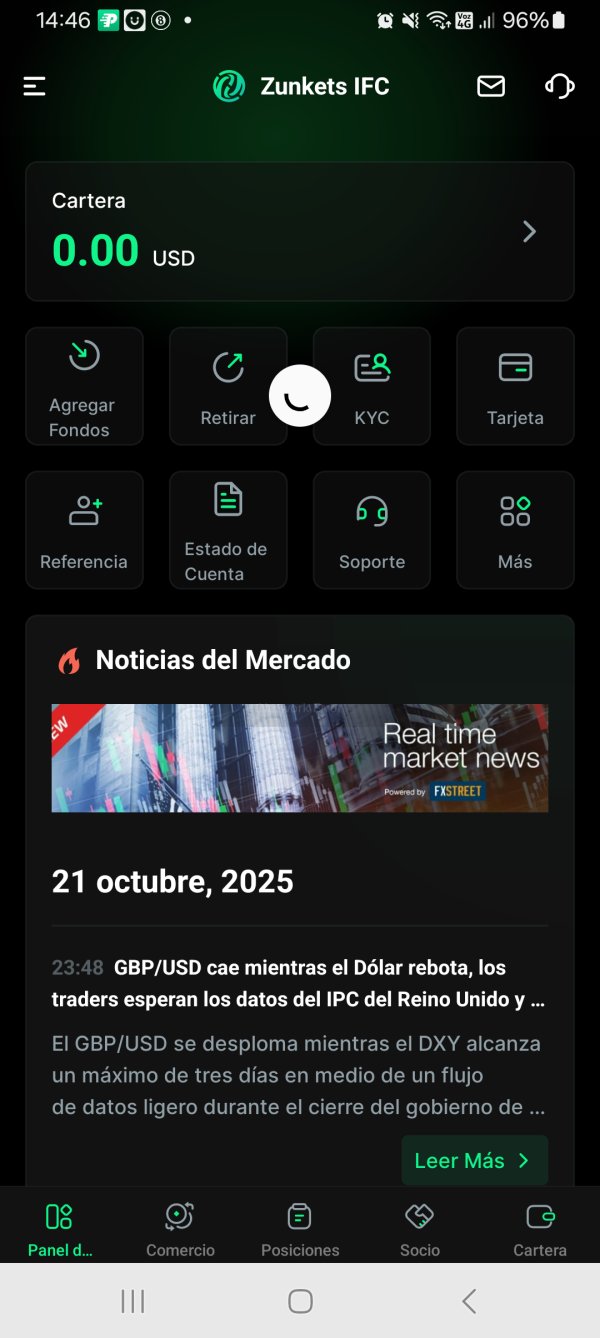Tap Leer Más on GBP/USD news
Screen dimensions: 600x1338
pyautogui.click(x=474, y=1160)
